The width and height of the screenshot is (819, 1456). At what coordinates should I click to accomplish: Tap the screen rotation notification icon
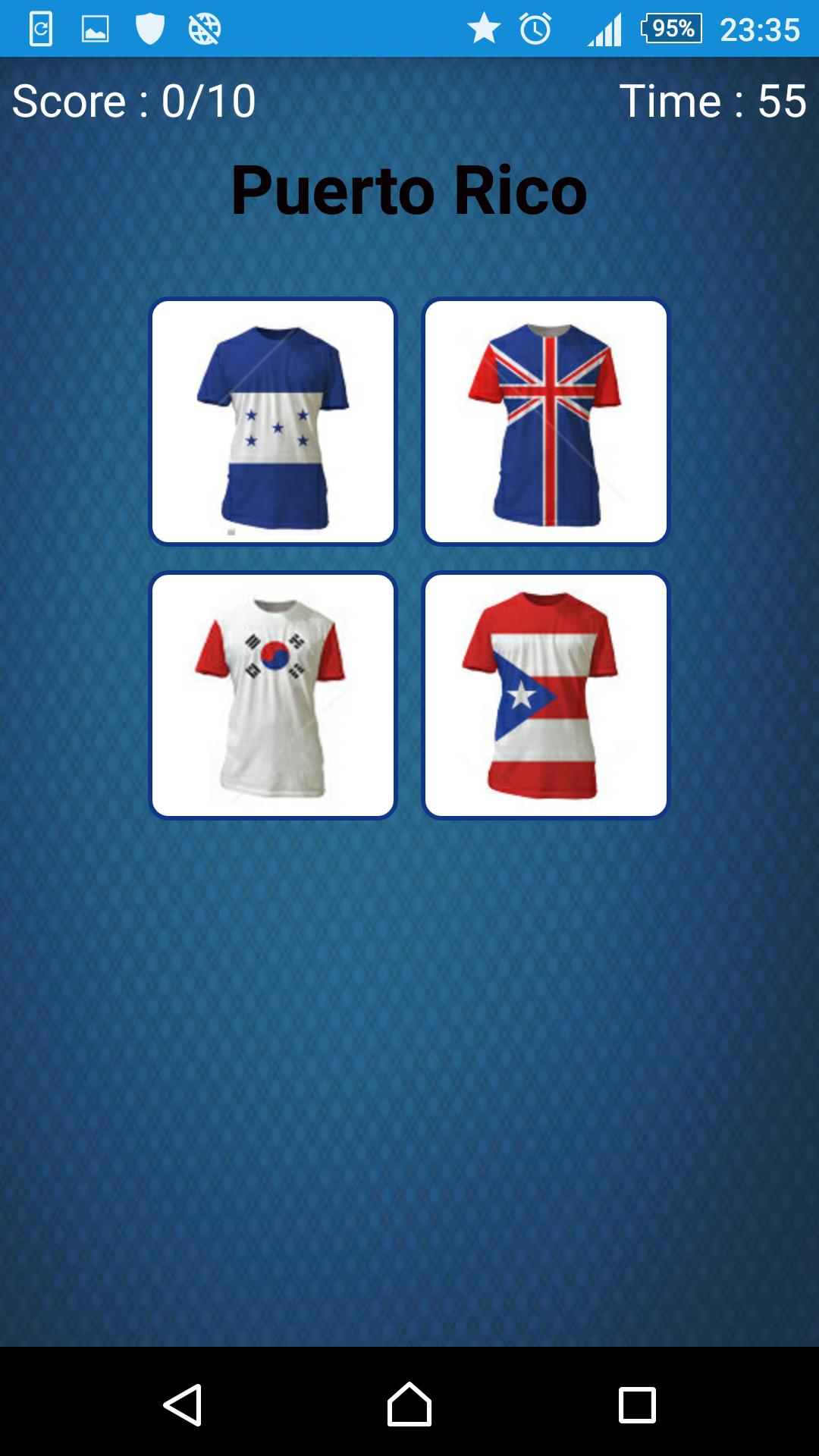(x=39, y=29)
